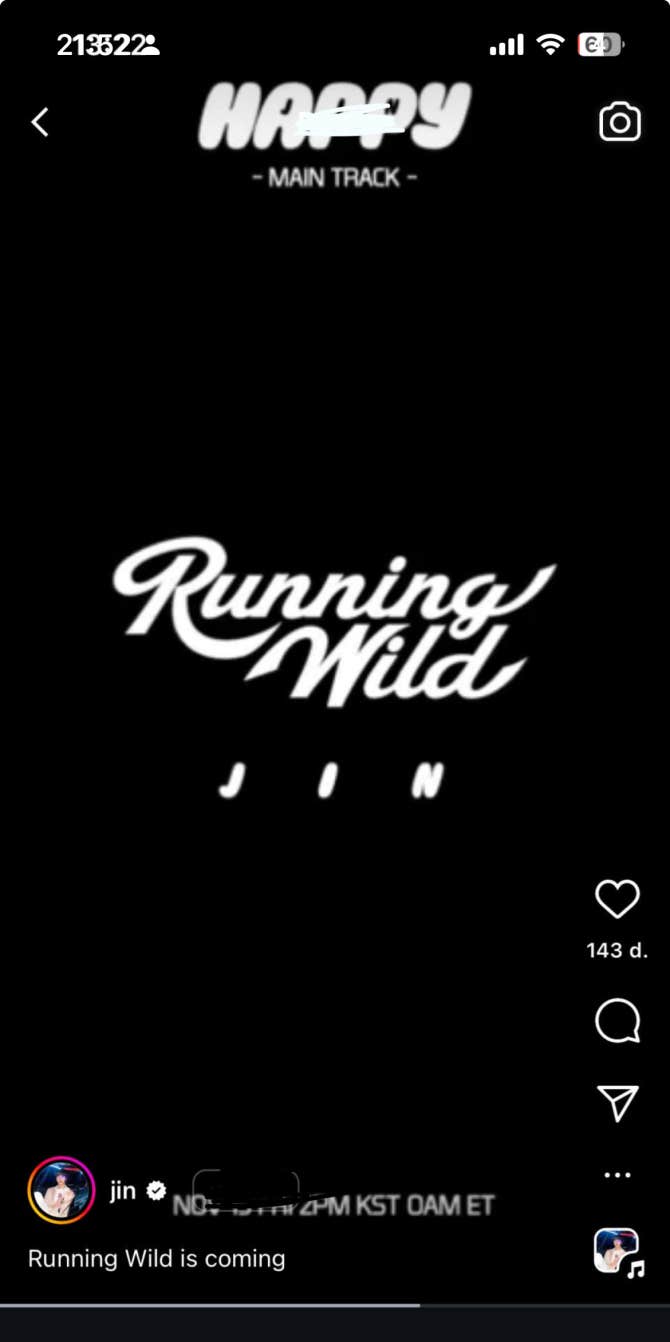Open the comments on this reel
670x1342 pixels.
(x=617, y=1021)
